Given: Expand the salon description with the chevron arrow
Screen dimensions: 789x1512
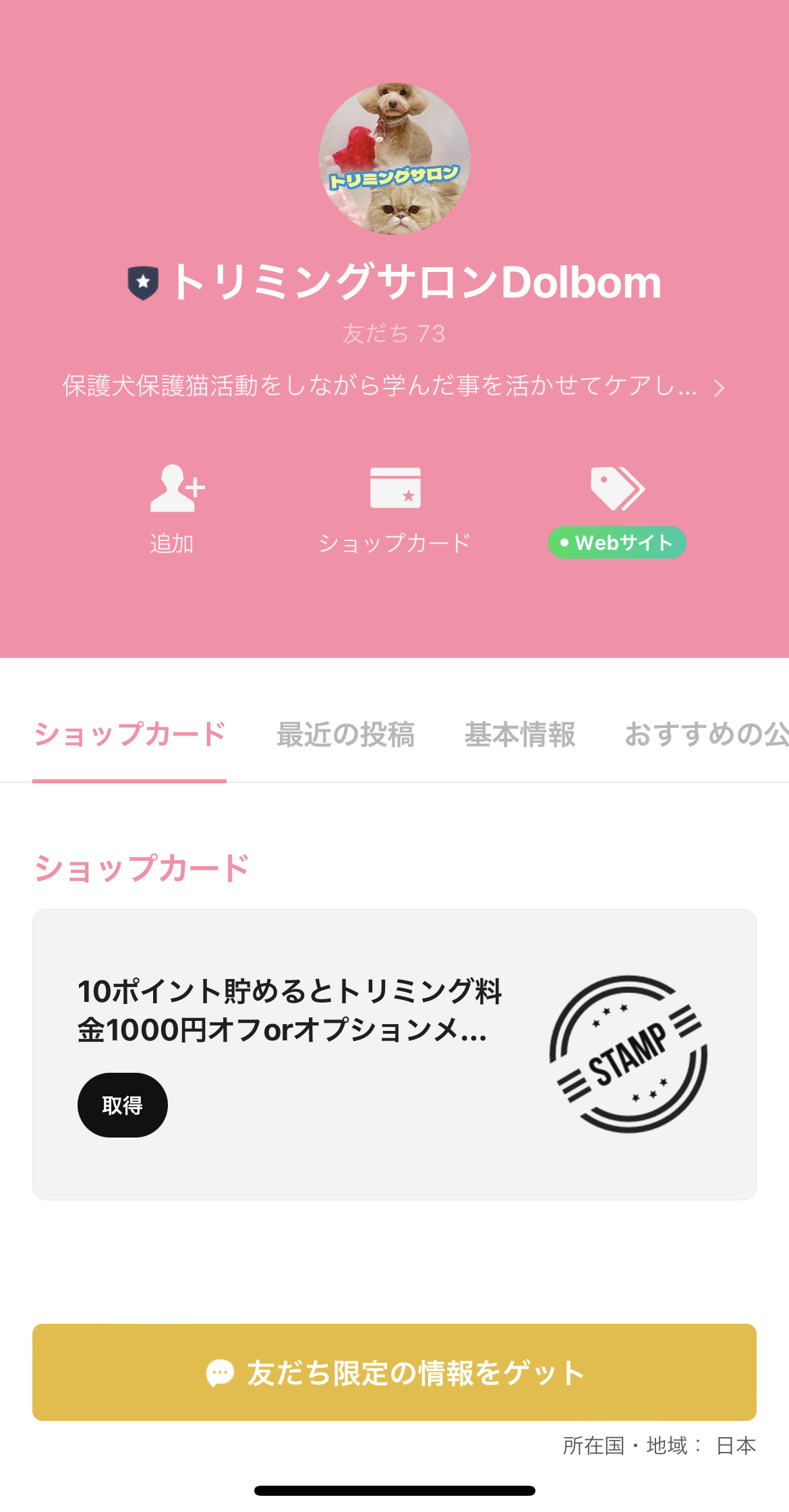Looking at the screenshot, I should coord(720,388).
